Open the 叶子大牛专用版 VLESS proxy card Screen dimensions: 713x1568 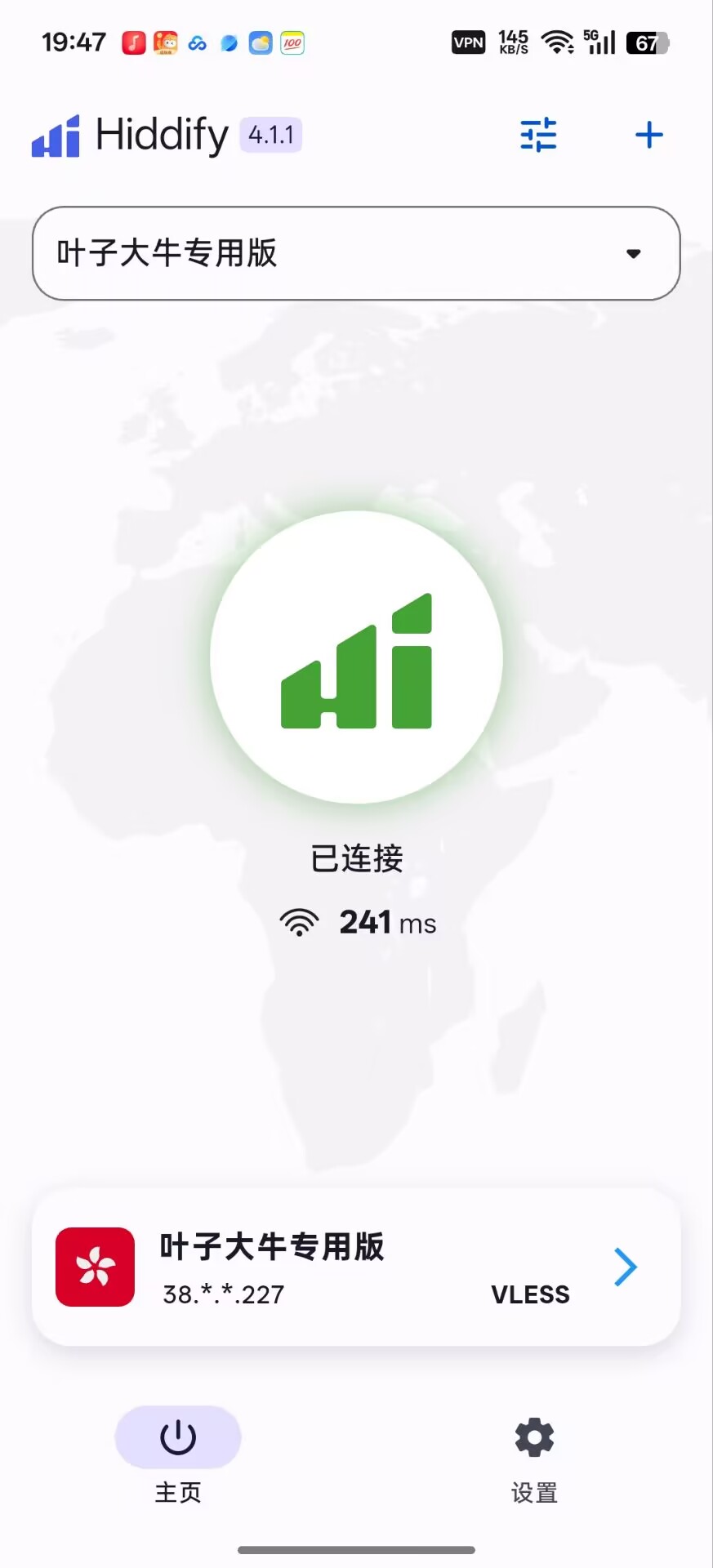(356, 1267)
